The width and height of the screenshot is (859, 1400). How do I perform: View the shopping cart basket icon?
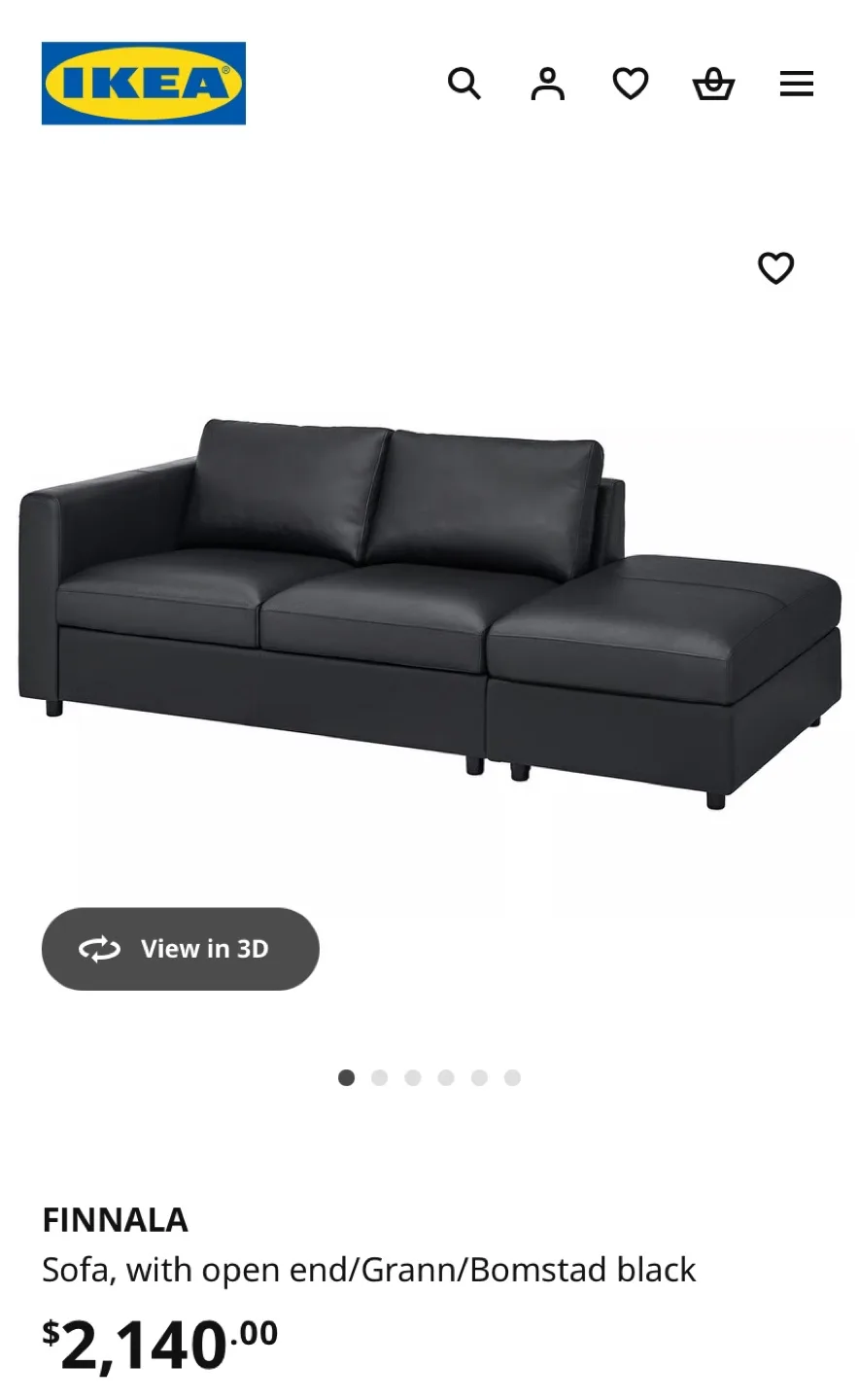[x=713, y=84]
